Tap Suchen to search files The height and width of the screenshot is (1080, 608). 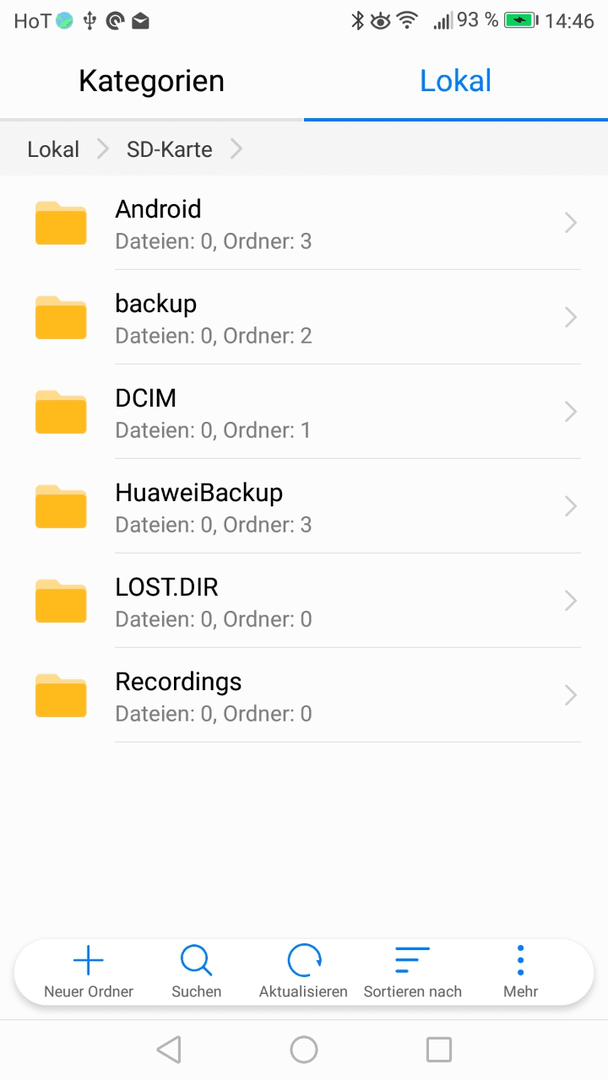[x=196, y=972]
